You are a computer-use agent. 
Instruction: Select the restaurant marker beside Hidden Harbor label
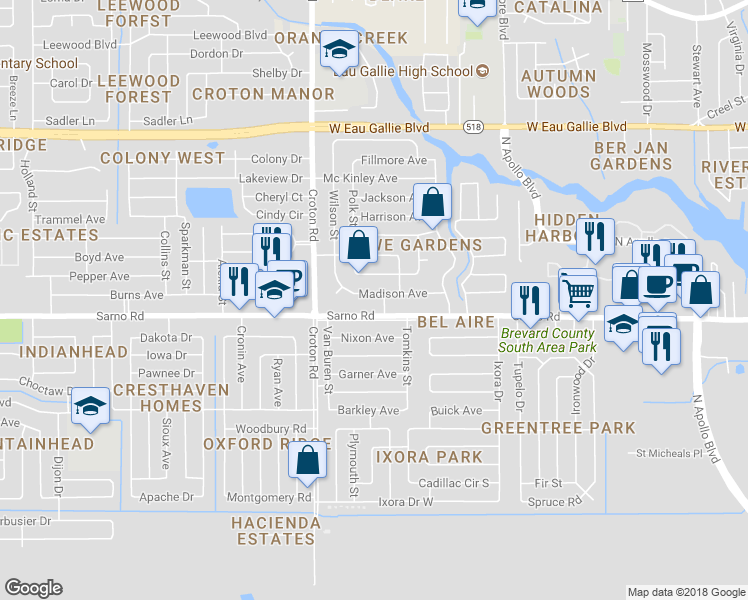tap(595, 238)
